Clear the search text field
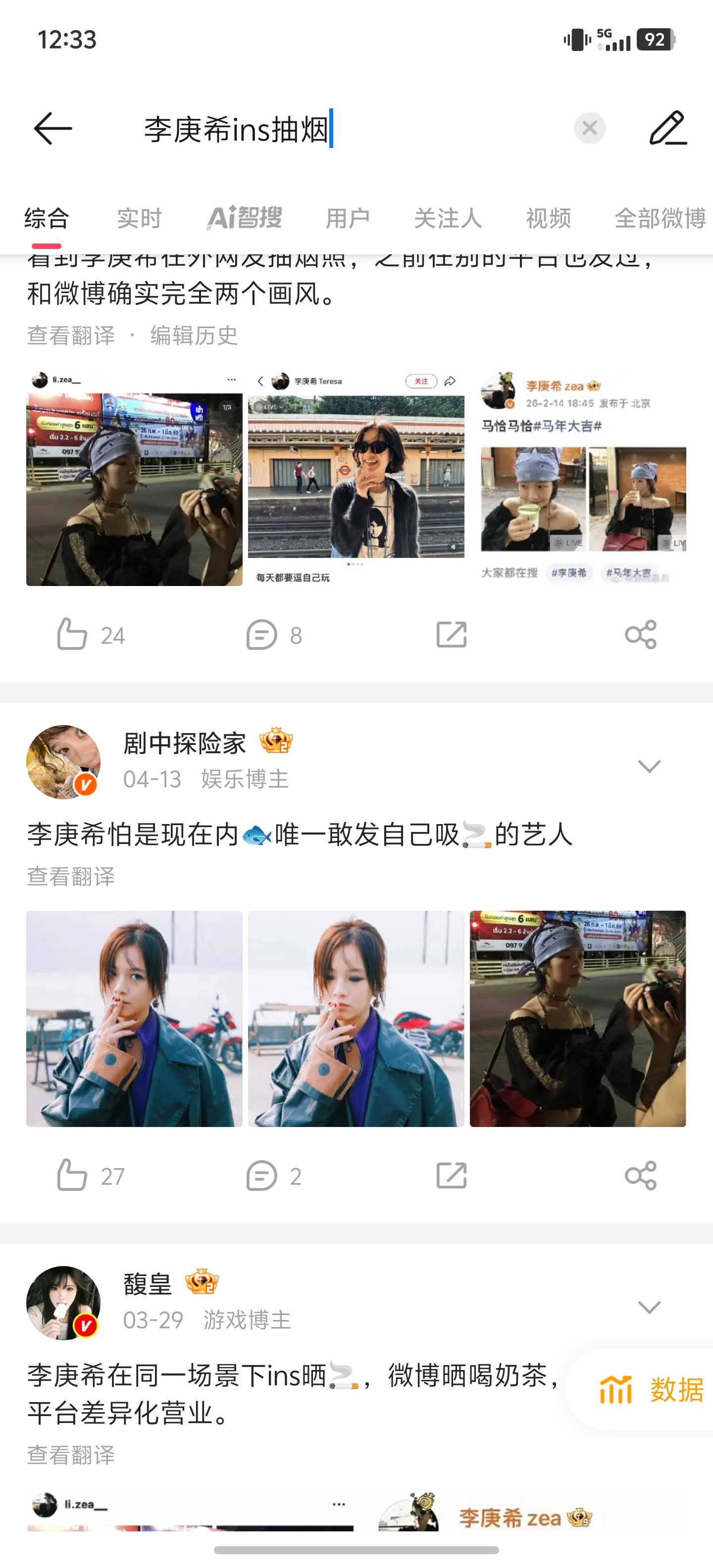 click(x=589, y=128)
